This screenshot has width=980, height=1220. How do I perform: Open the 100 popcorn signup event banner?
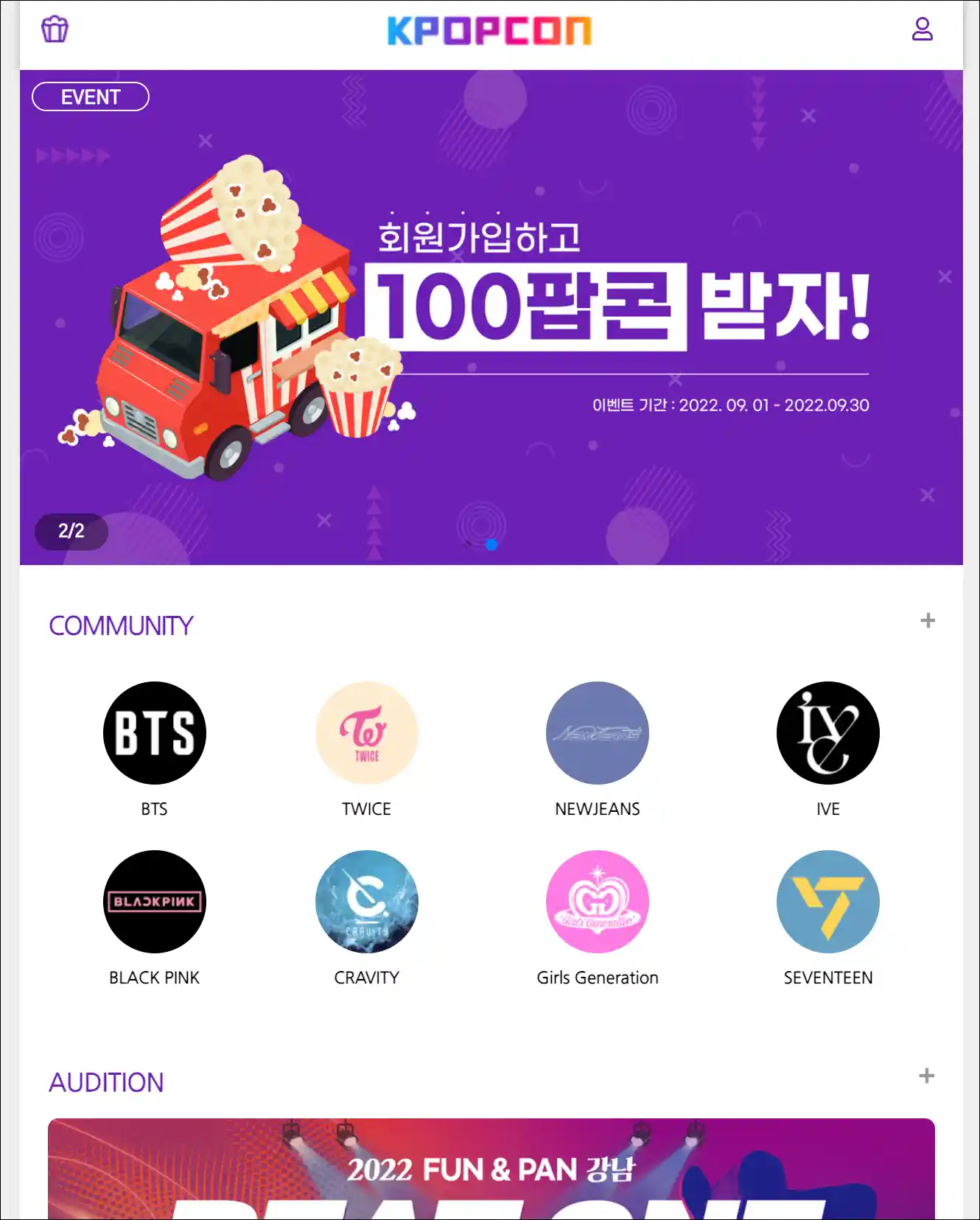point(491,317)
